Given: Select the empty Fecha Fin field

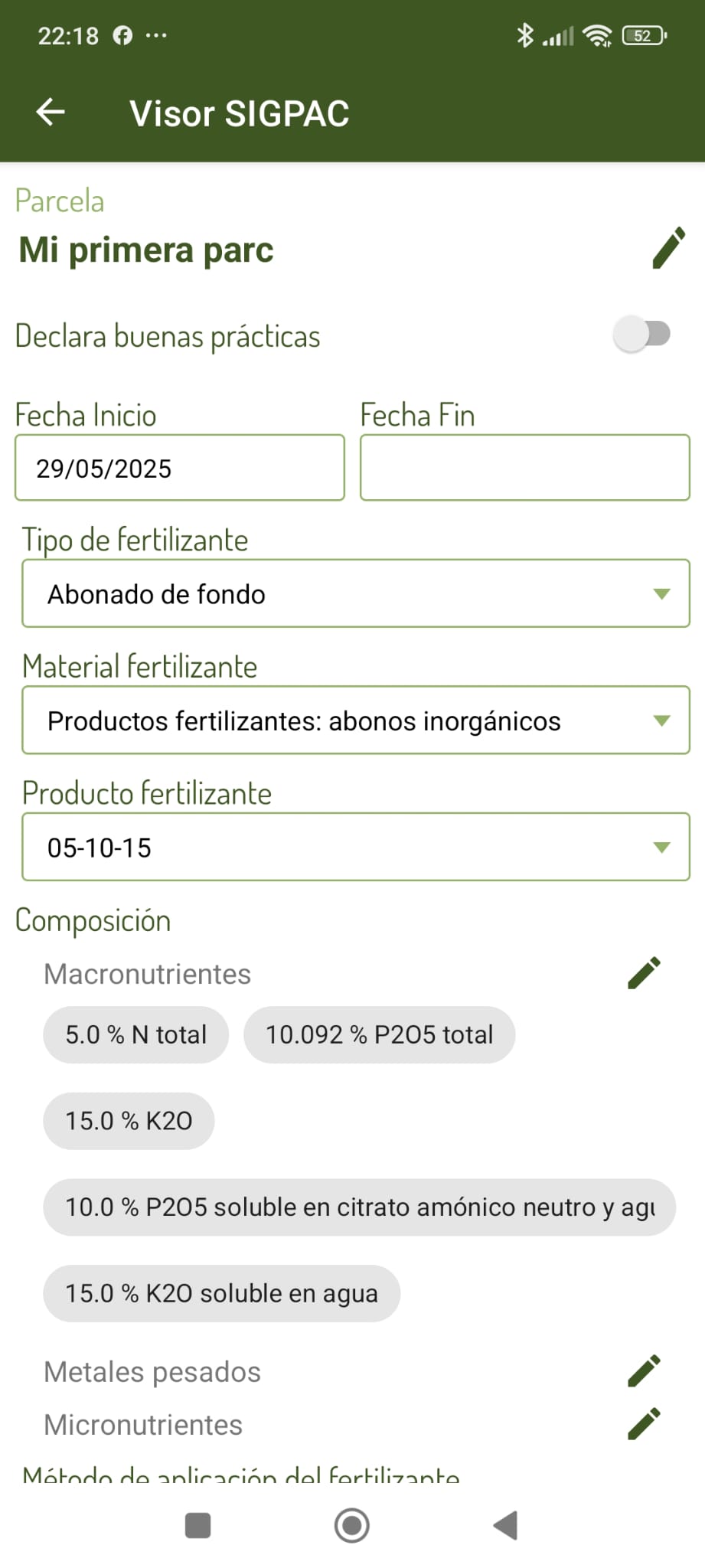Looking at the screenshot, I should coord(525,468).
